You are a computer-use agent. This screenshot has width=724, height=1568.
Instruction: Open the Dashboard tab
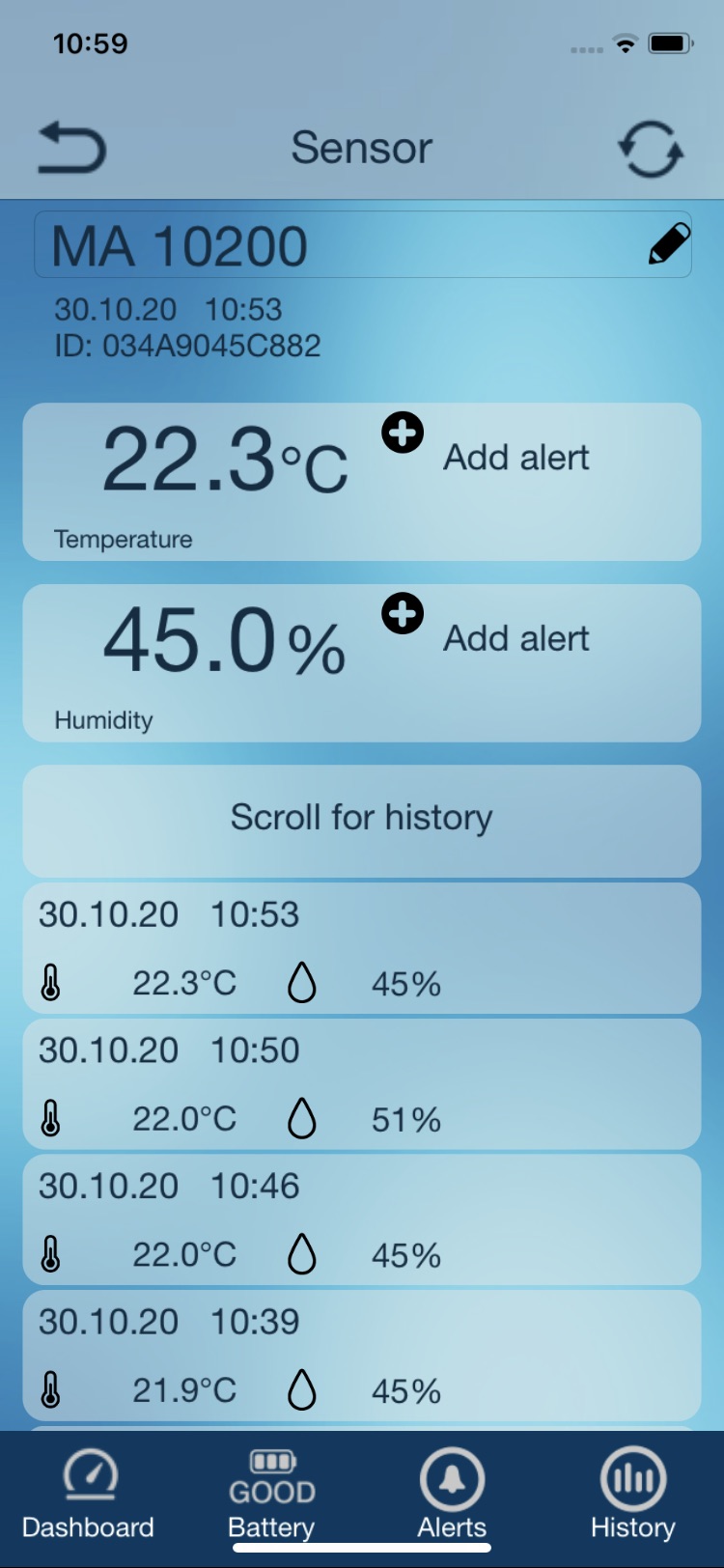(x=88, y=1495)
